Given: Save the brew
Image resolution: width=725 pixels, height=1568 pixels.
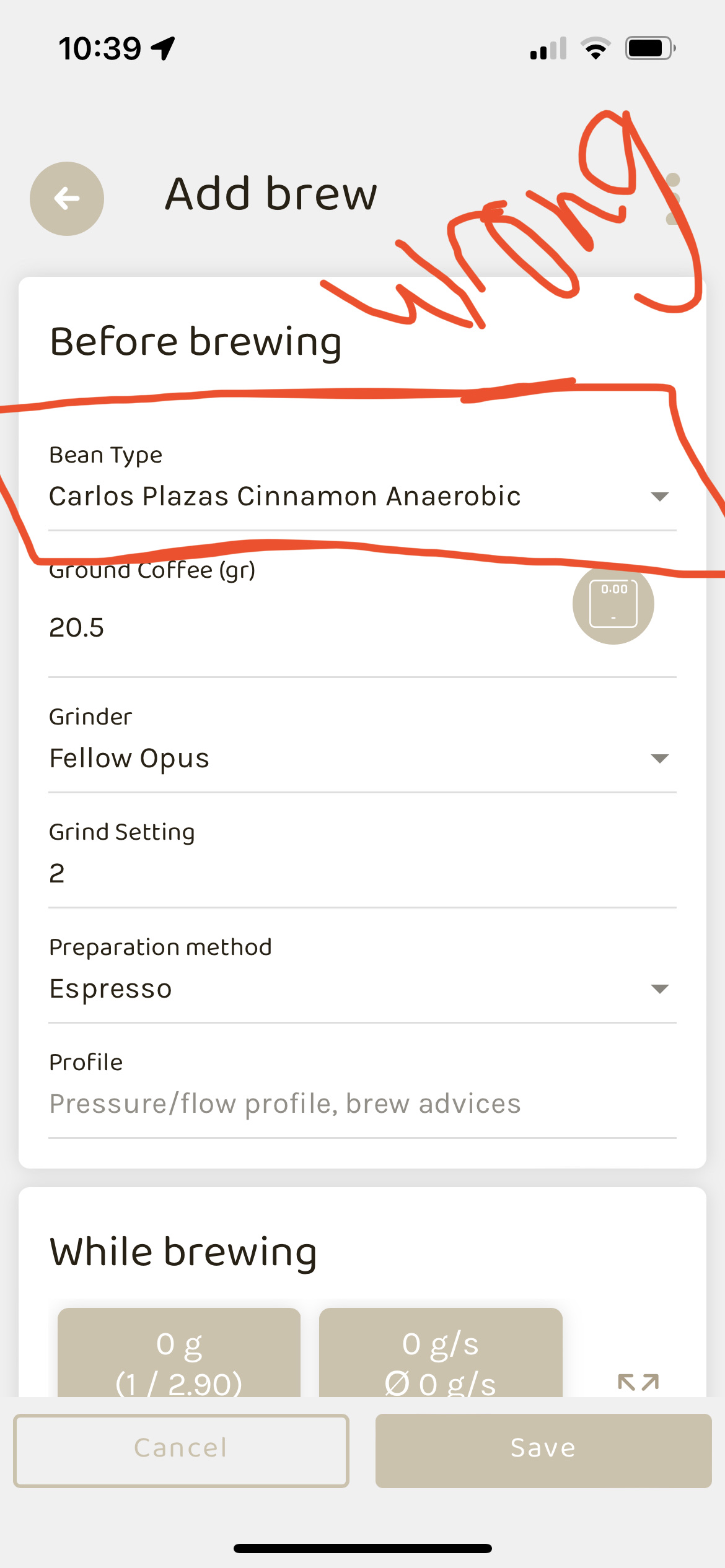Looking at the screenshot, I should (543, 1450).
